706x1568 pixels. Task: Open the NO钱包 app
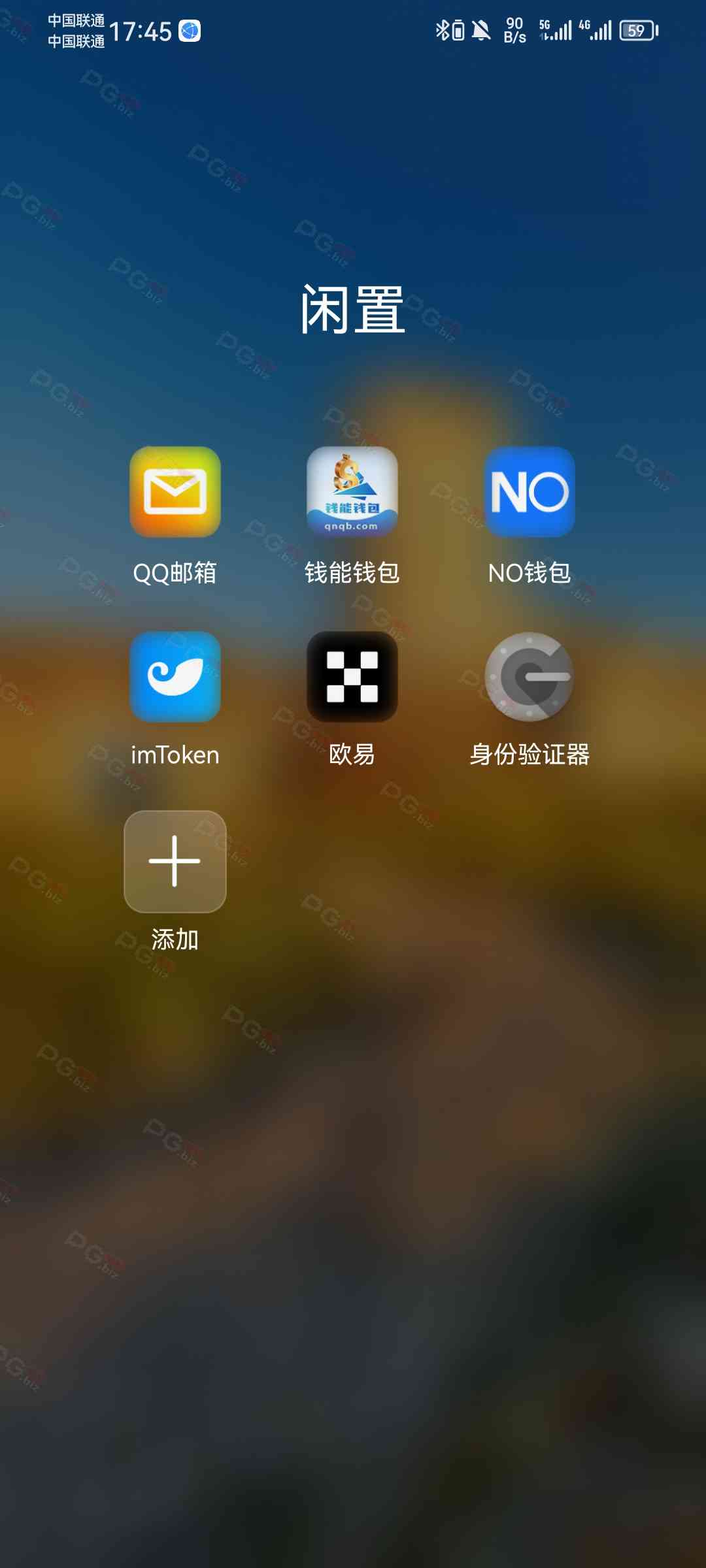pyautogui.click(x=529, y=492)
